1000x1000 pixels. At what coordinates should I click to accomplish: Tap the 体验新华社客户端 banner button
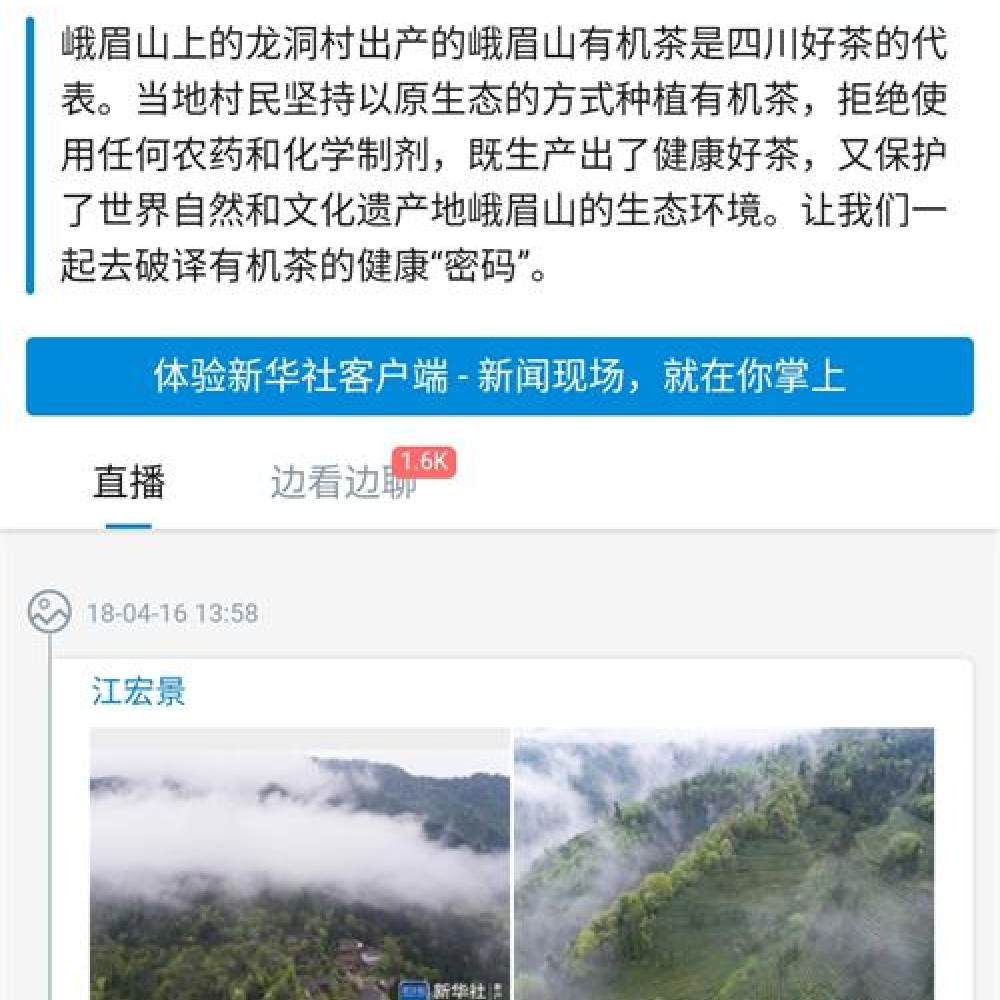pyautogui.click(x=499, y=376)
